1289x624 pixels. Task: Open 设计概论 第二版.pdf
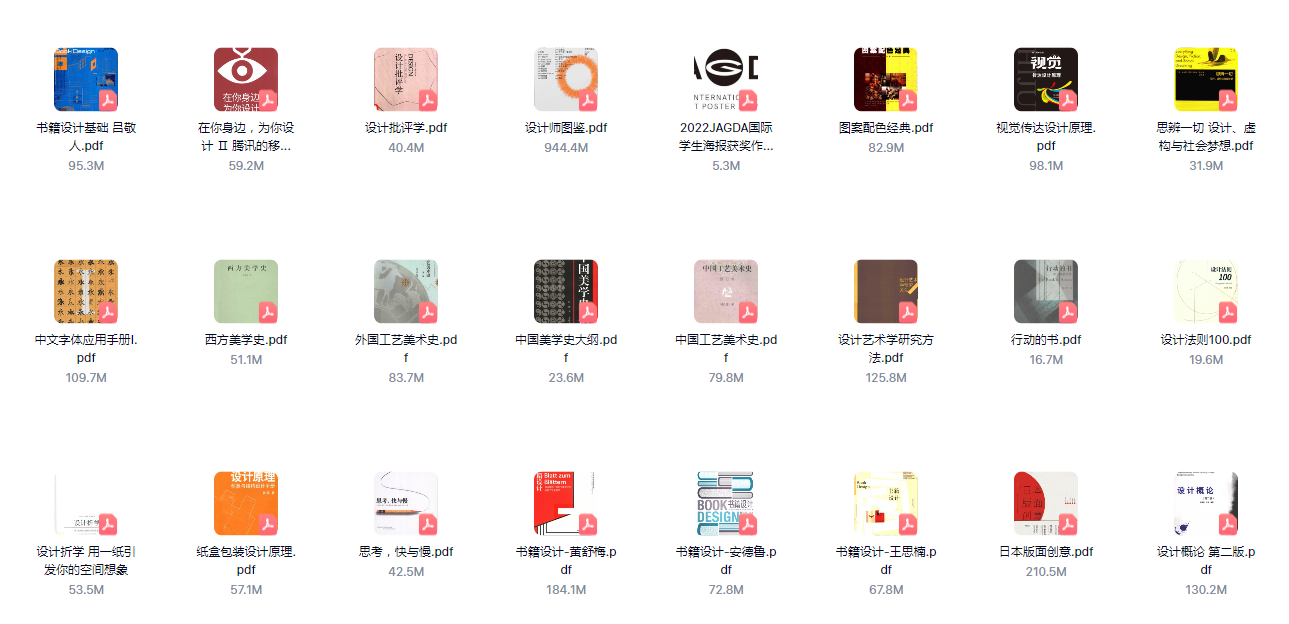tap(1206, 503)
